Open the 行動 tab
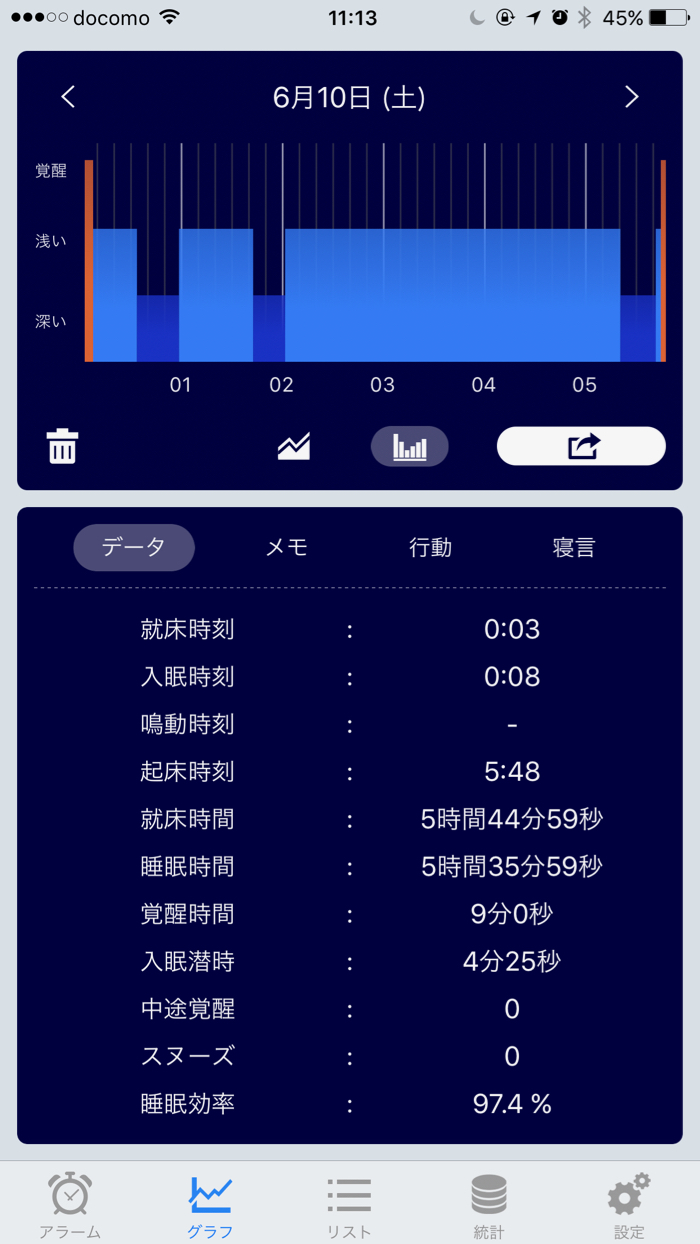The image size is (700, 1244). pyautogui.click(x=430, y=548)
